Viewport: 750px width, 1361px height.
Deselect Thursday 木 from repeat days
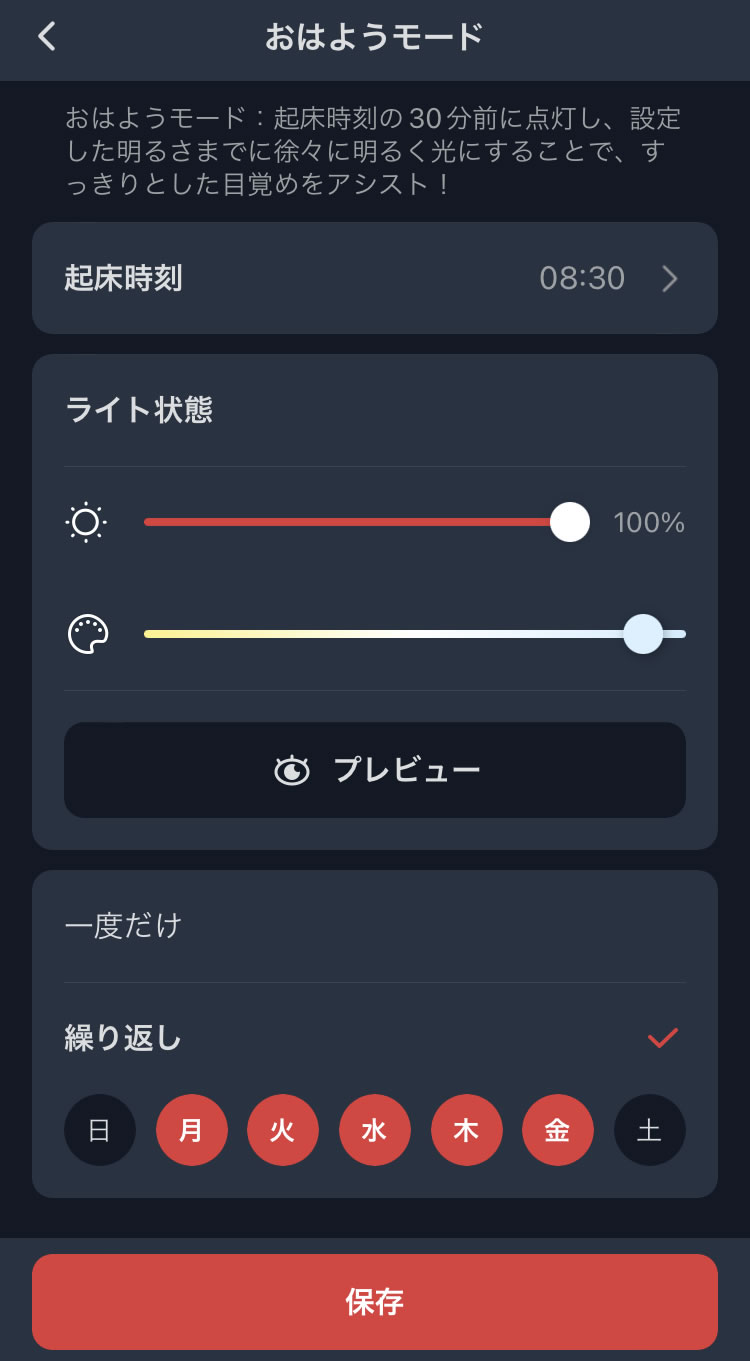pyautogui.click(x=467, y=1130)
